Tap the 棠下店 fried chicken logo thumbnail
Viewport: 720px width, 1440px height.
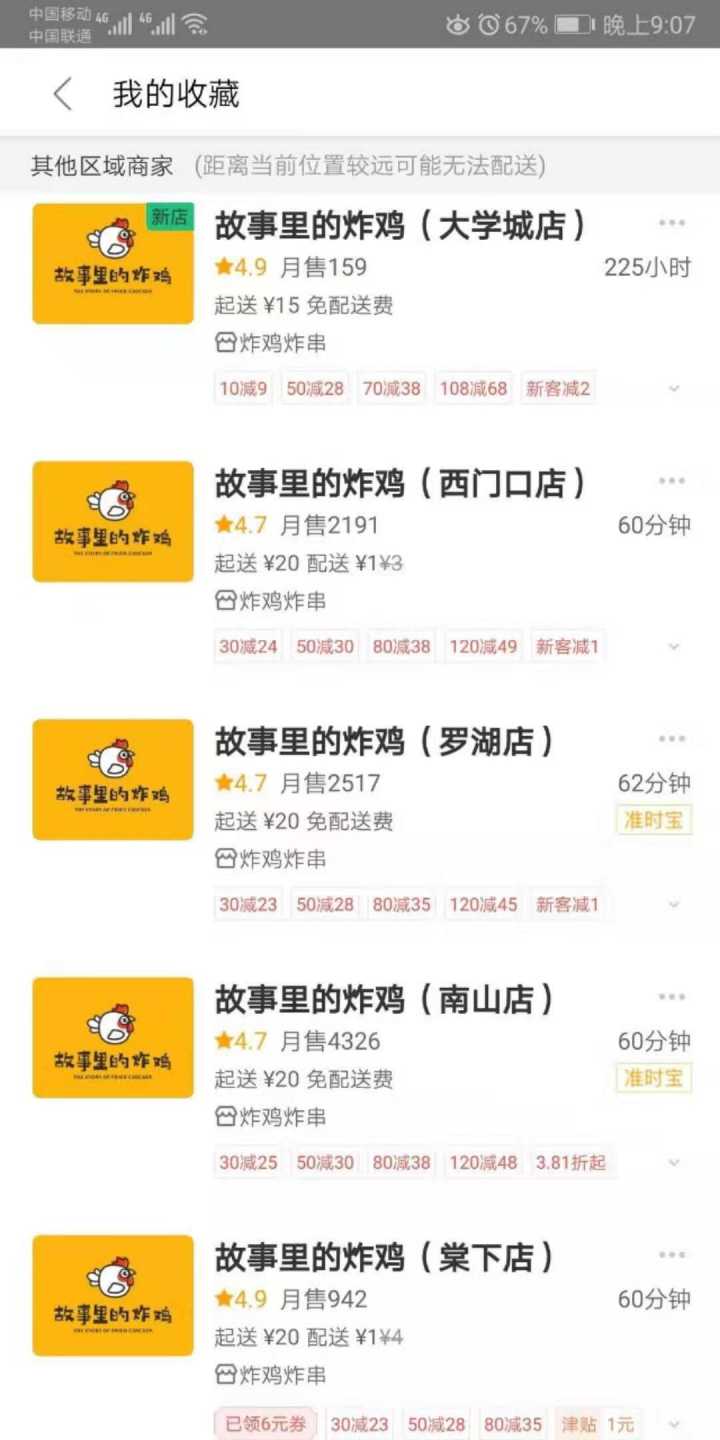pos(112,1295)
